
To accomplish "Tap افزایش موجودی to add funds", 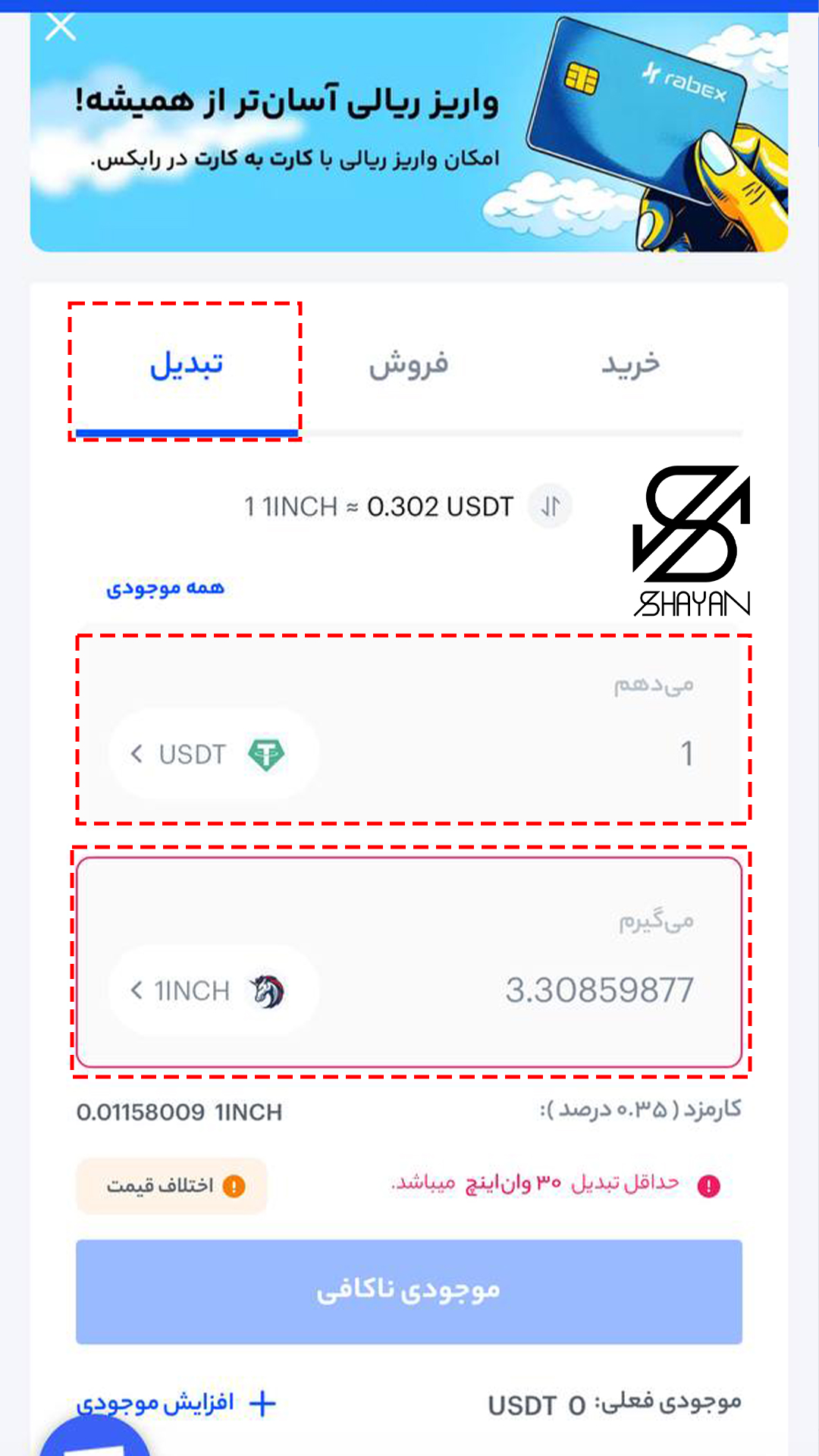I will coord(176,1404).
